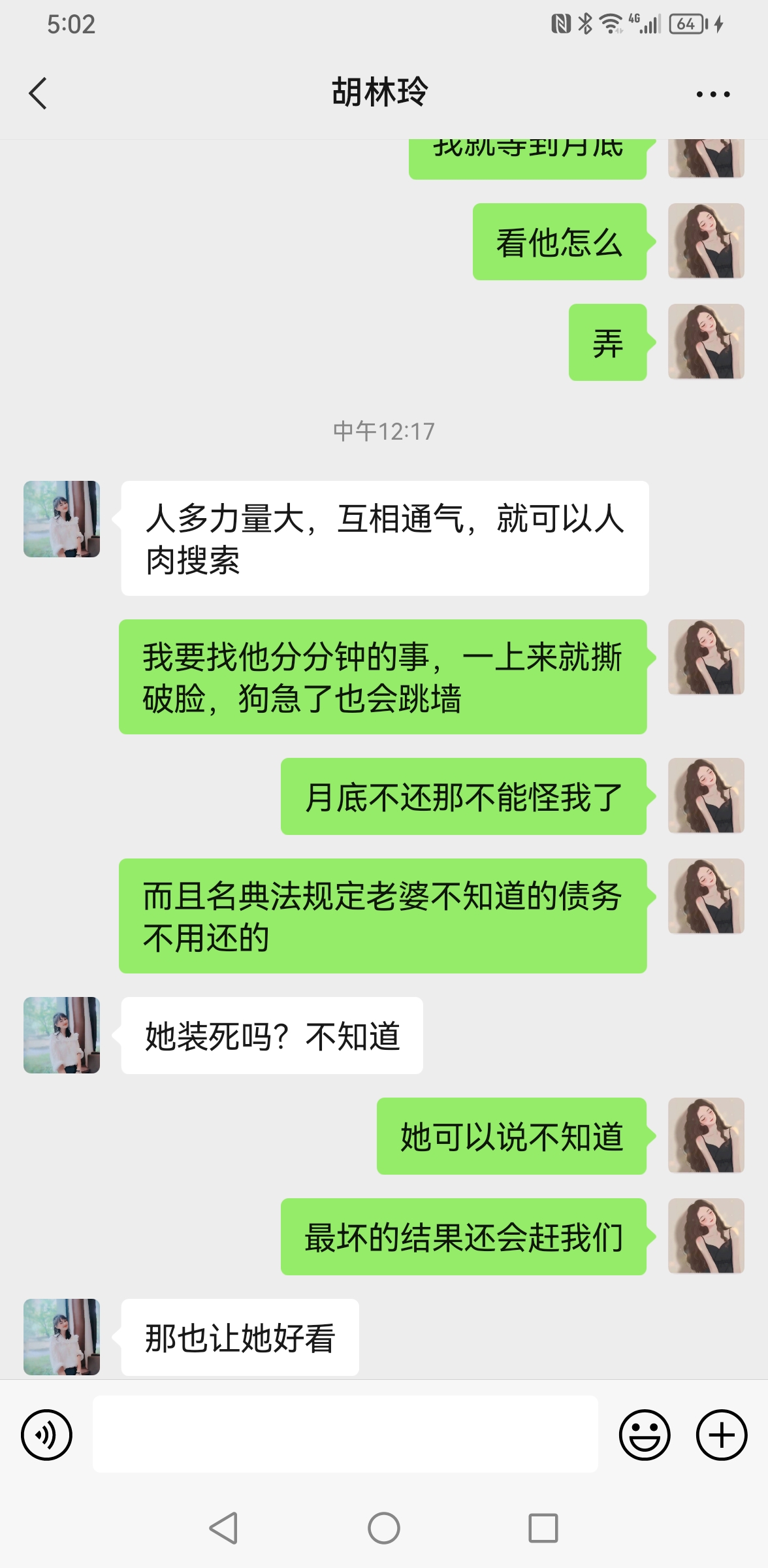Switch to voice message input
Viewport: 768px width, 1568px height.
(x=46, y=1435)
